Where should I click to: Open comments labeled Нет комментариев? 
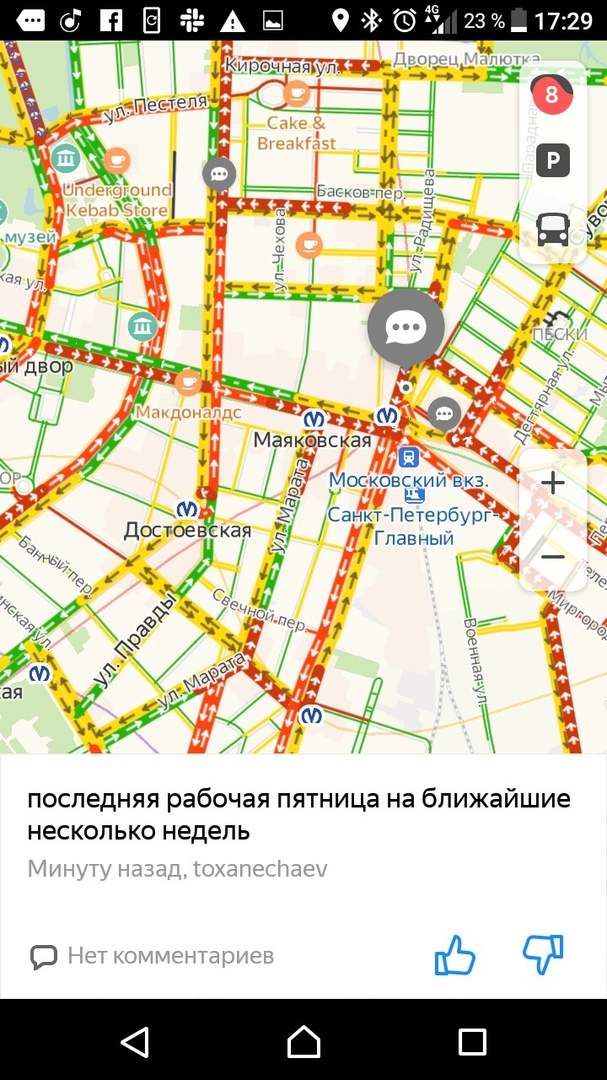pos(152,956)
